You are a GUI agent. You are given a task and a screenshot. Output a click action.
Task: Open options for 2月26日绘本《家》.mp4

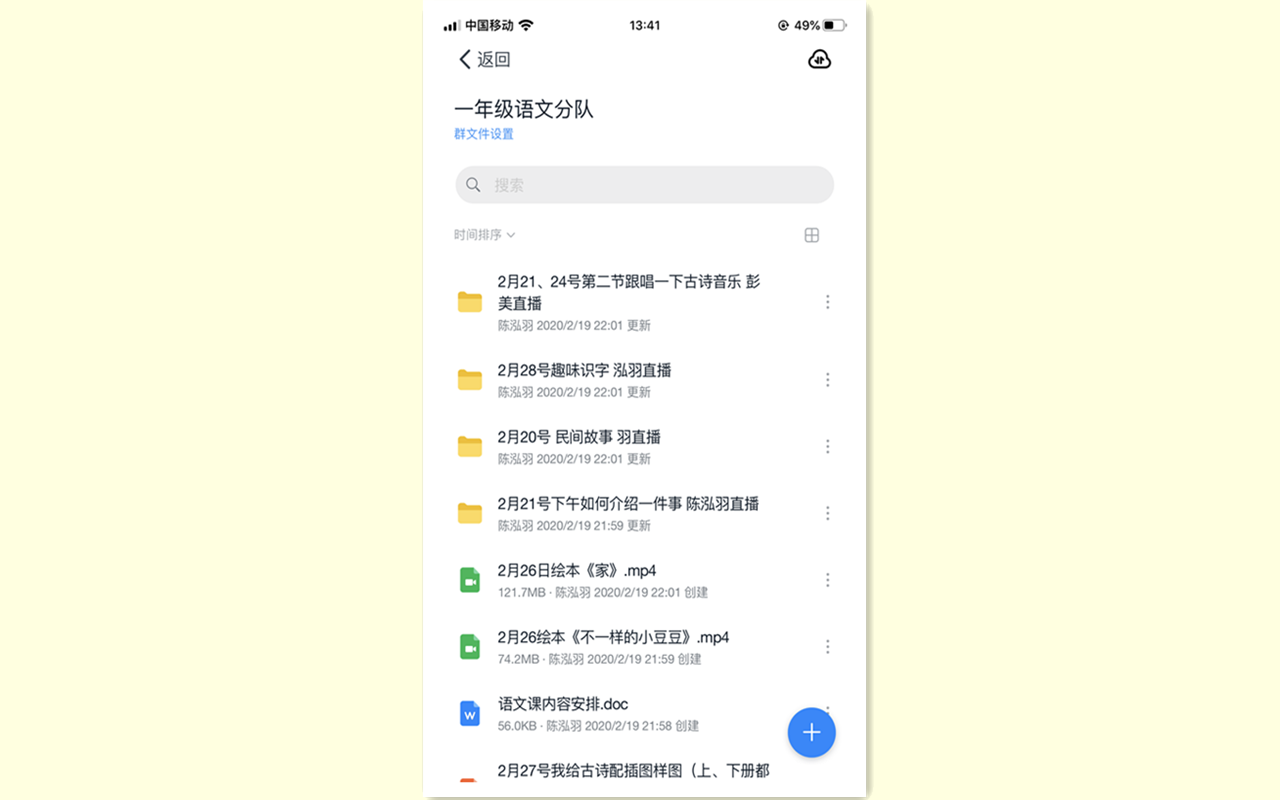click(827, 580)
